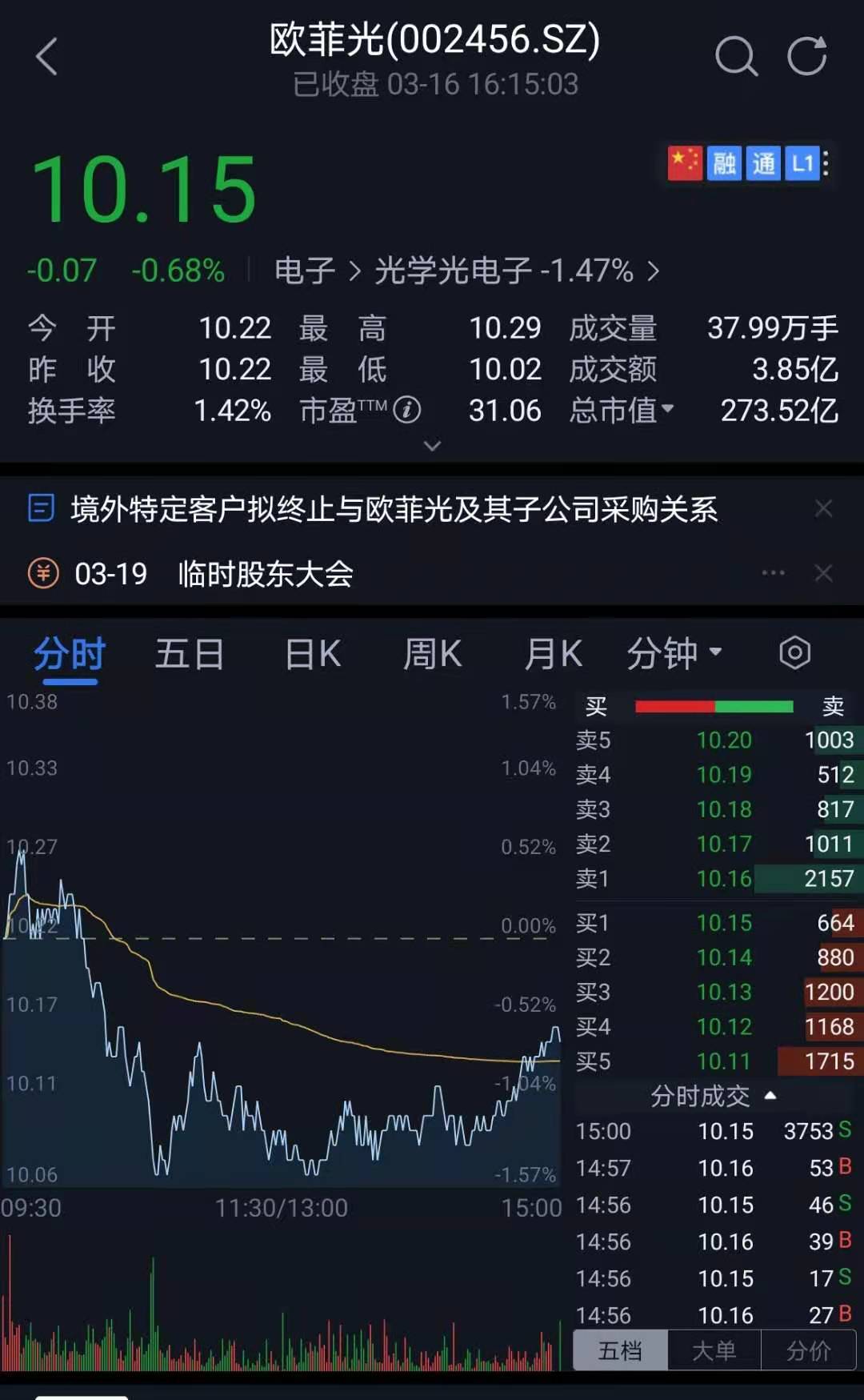Switch to the 日K chart tab
The width and height of the screenshot is (864, 1400).
313,654
